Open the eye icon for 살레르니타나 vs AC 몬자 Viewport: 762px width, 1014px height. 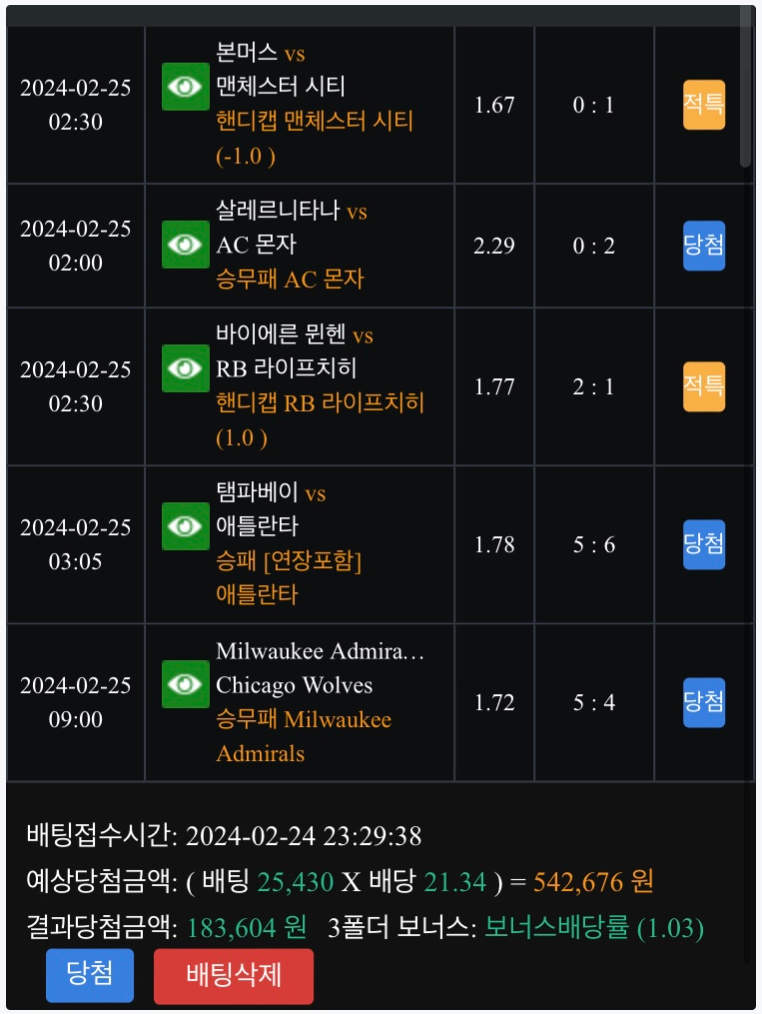[185, 245]
